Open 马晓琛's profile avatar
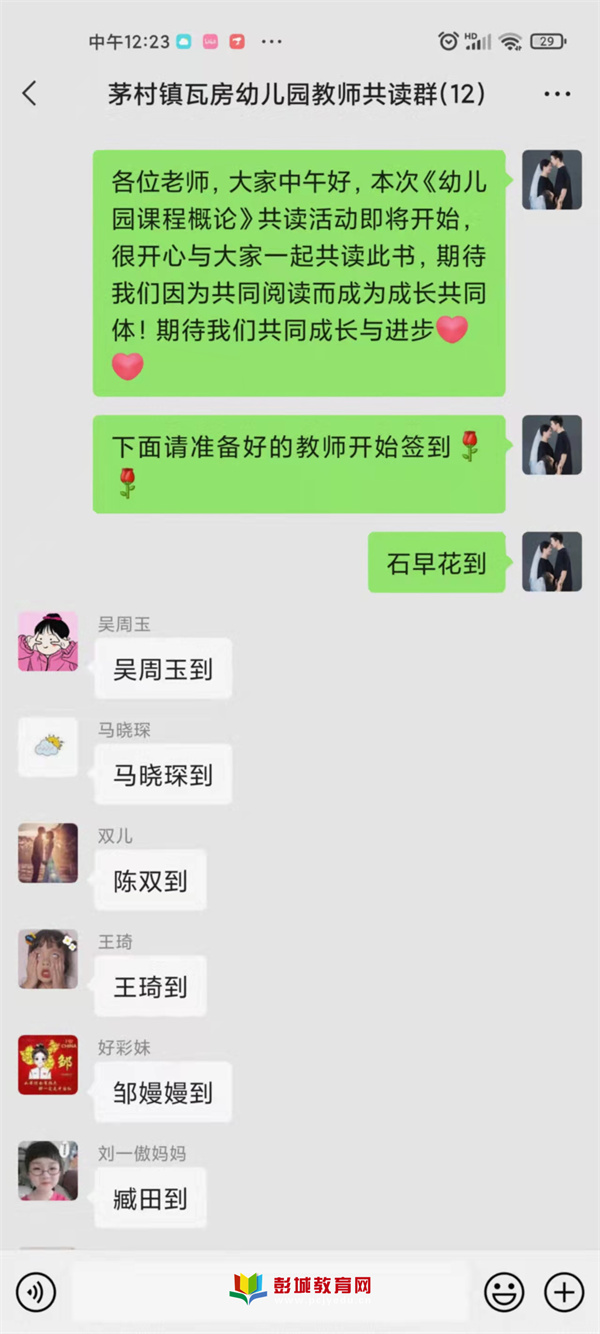The width and height of the screenshot is (600, 1334). point(48,748)
